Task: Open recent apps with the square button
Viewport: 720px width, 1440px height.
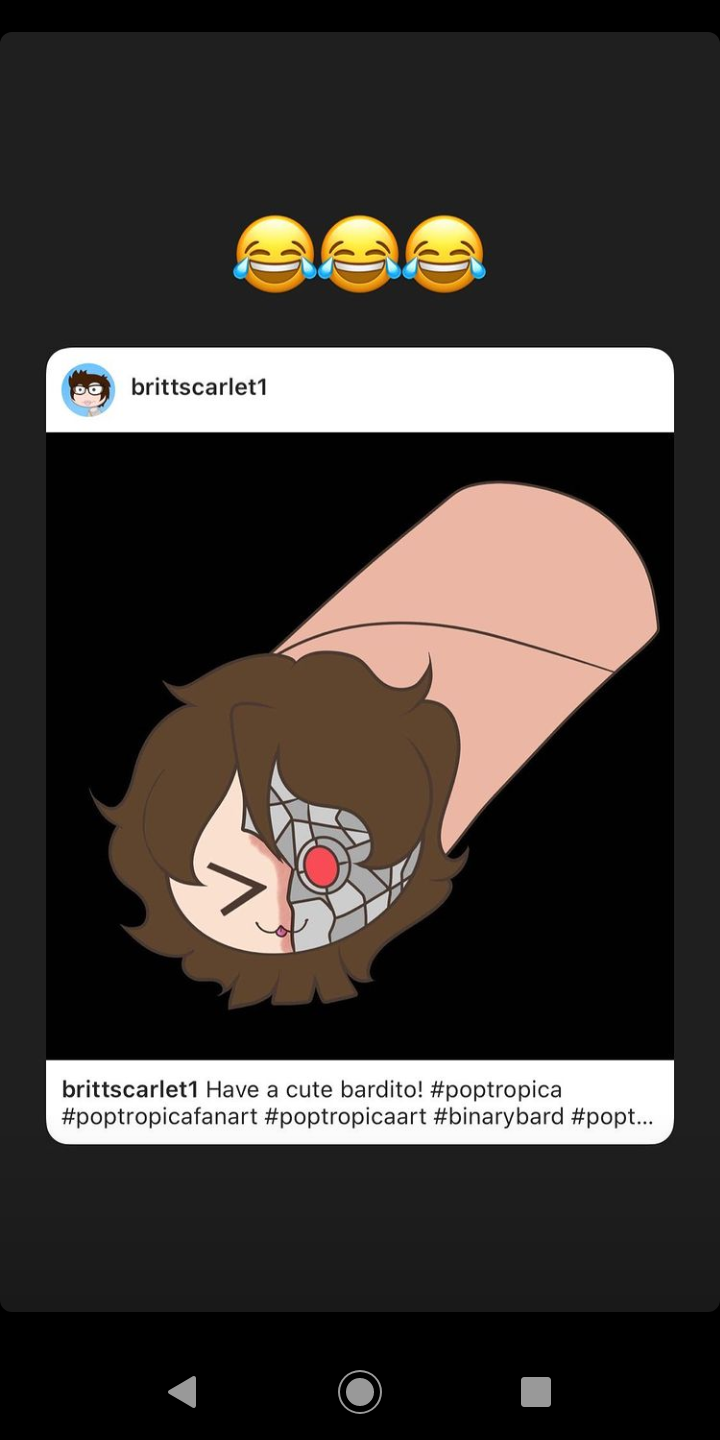Action: pyautogui.click(x=536, y=1391)
